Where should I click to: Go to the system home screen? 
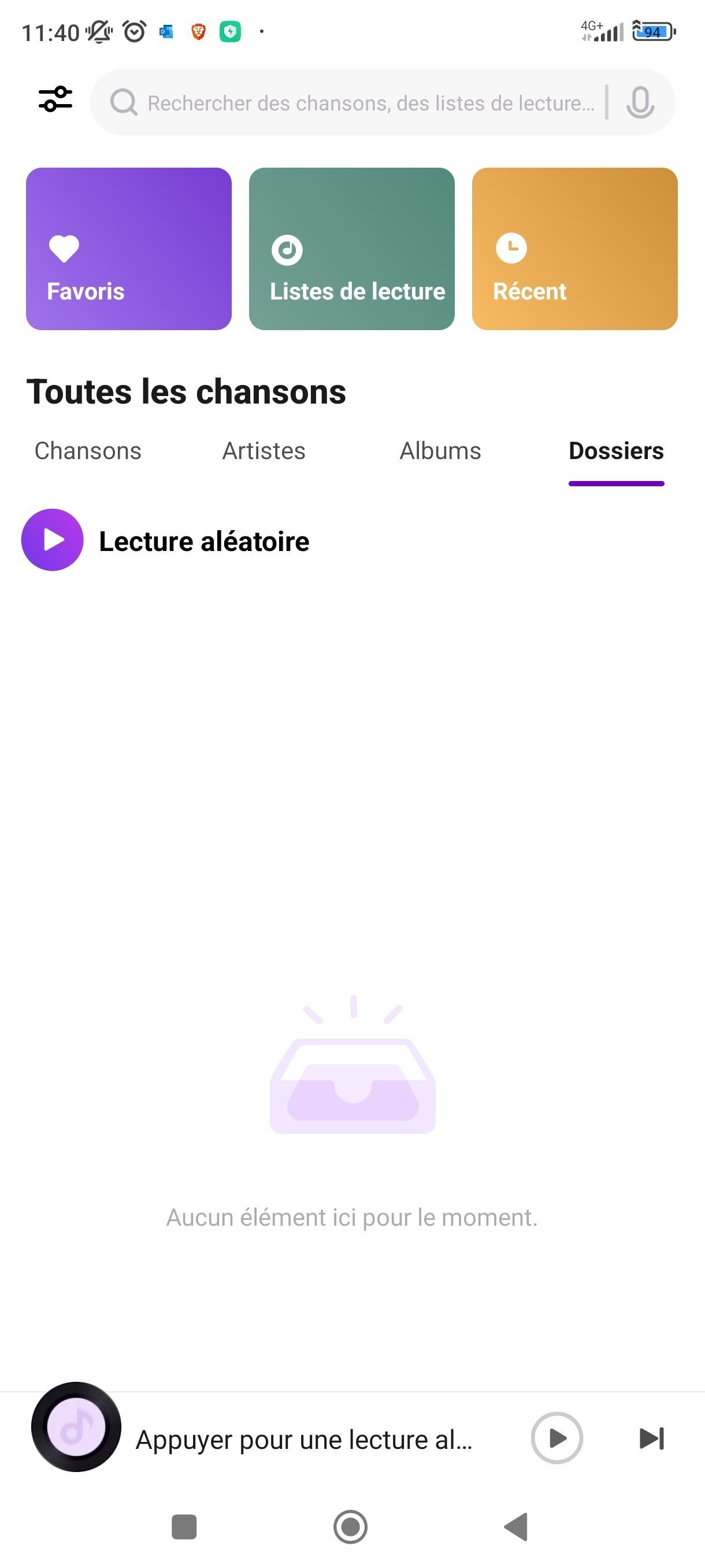coord(350,1526)
